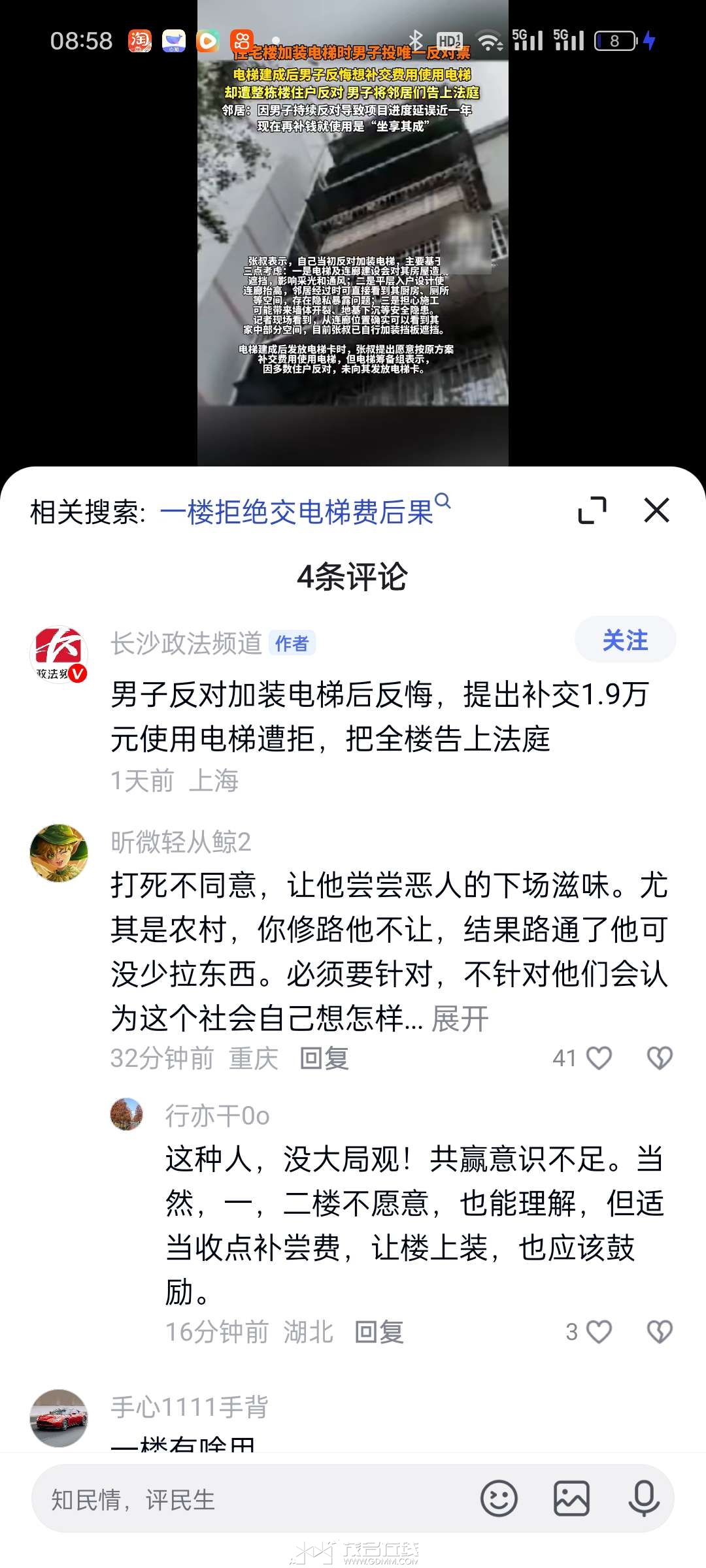The width and height of the screenshot is (706, 1568).
Task: Start voice input for comment
Action: (x=643, y=1499)
